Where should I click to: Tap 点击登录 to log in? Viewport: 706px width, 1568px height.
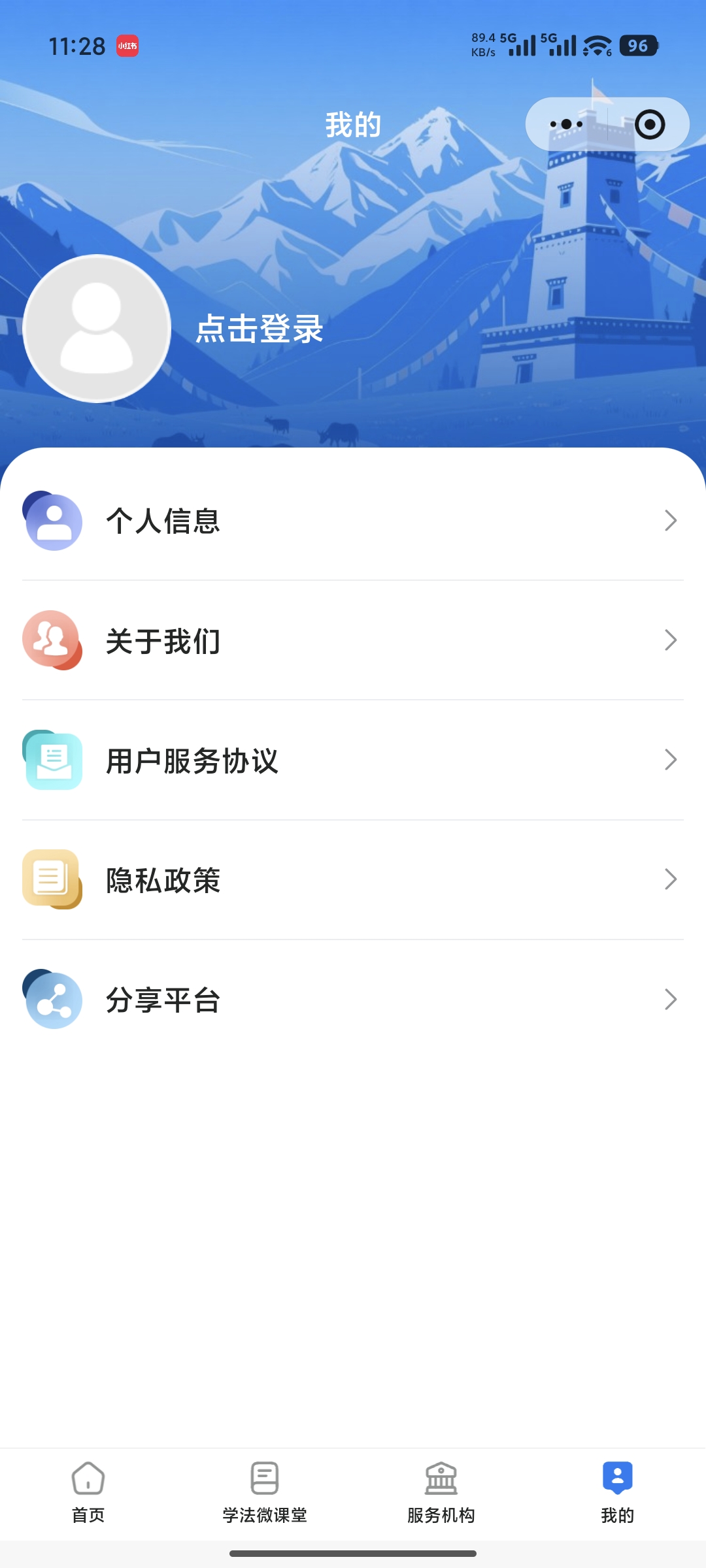260,329
